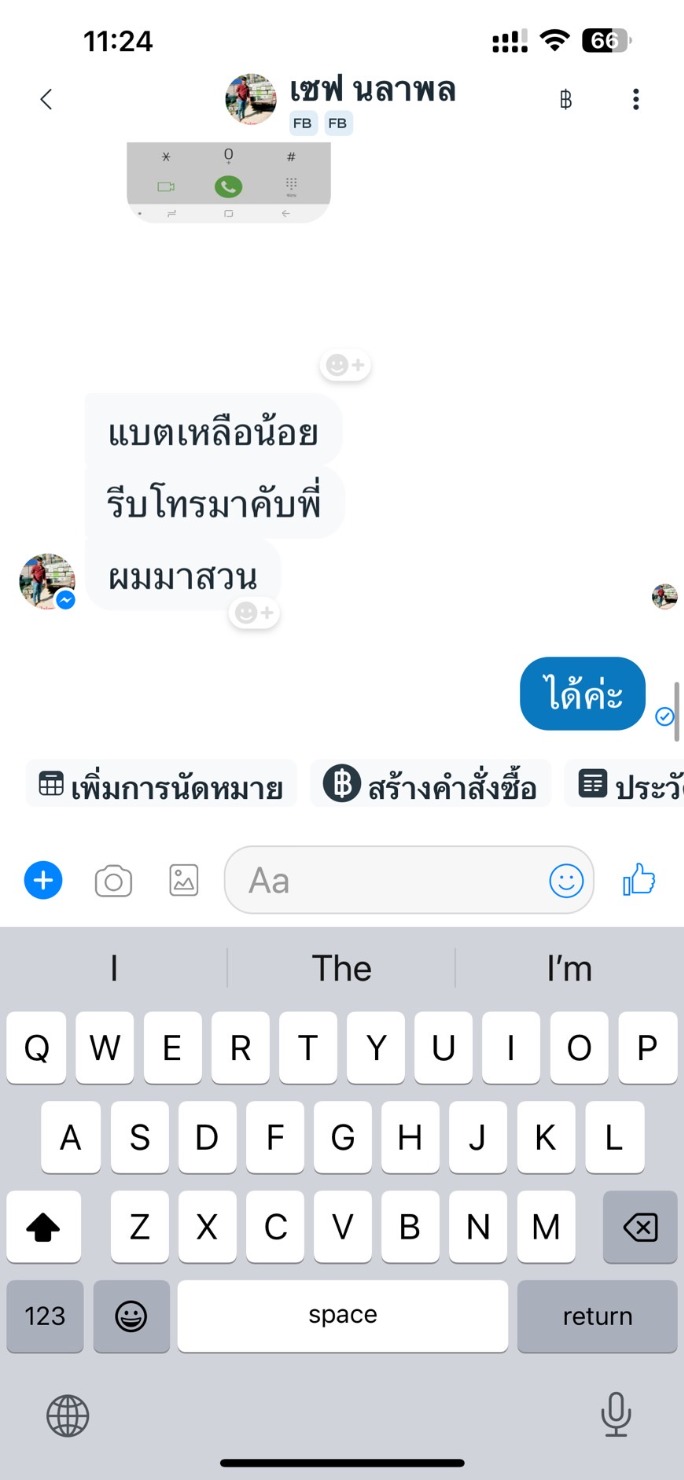Open the emoji smiley picker in input
The width and height of the screenshot is (684, 1480).
pyautogui.click(x=566, y=880)
